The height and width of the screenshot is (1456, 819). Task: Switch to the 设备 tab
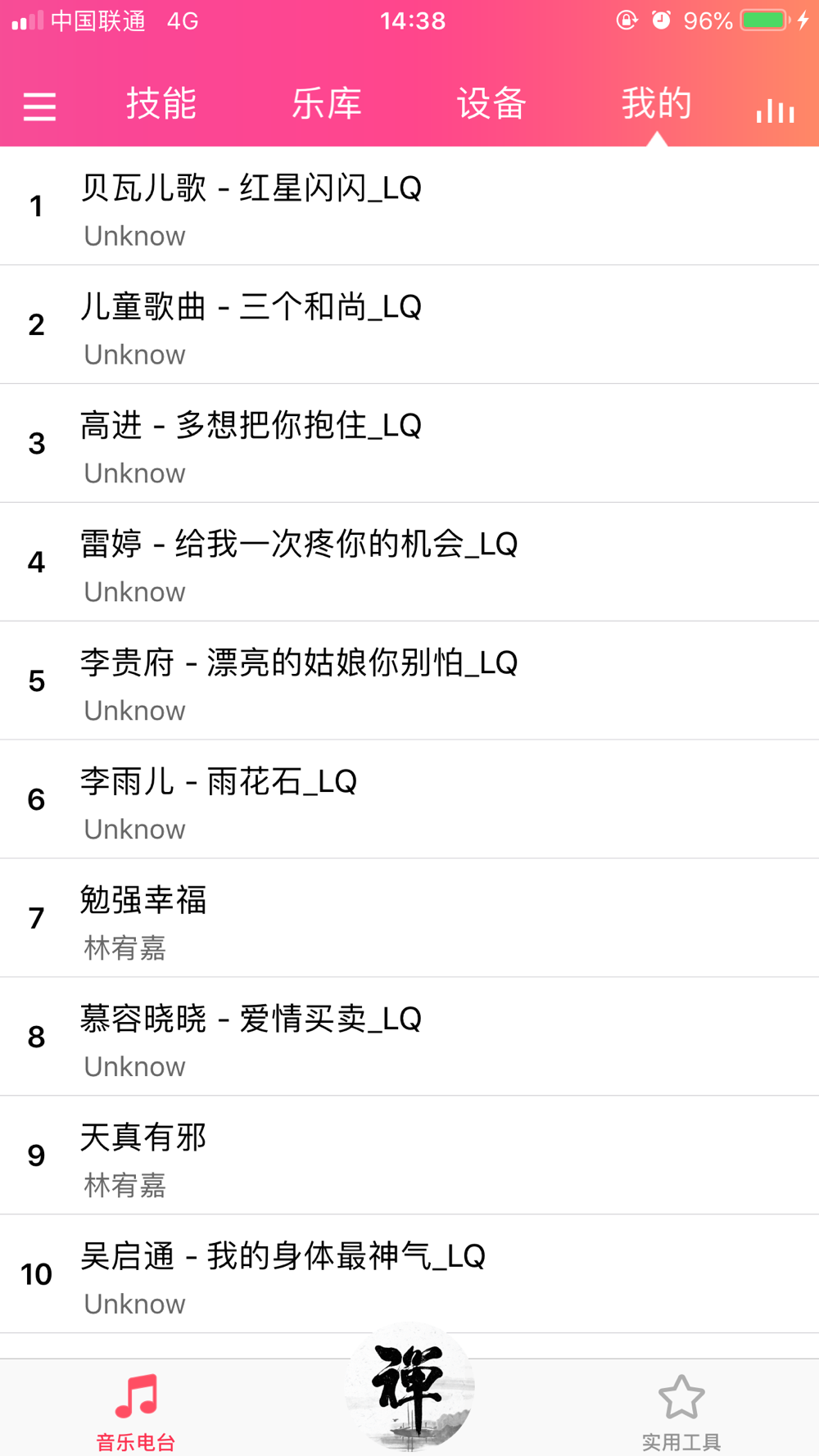tap(491, 104)
